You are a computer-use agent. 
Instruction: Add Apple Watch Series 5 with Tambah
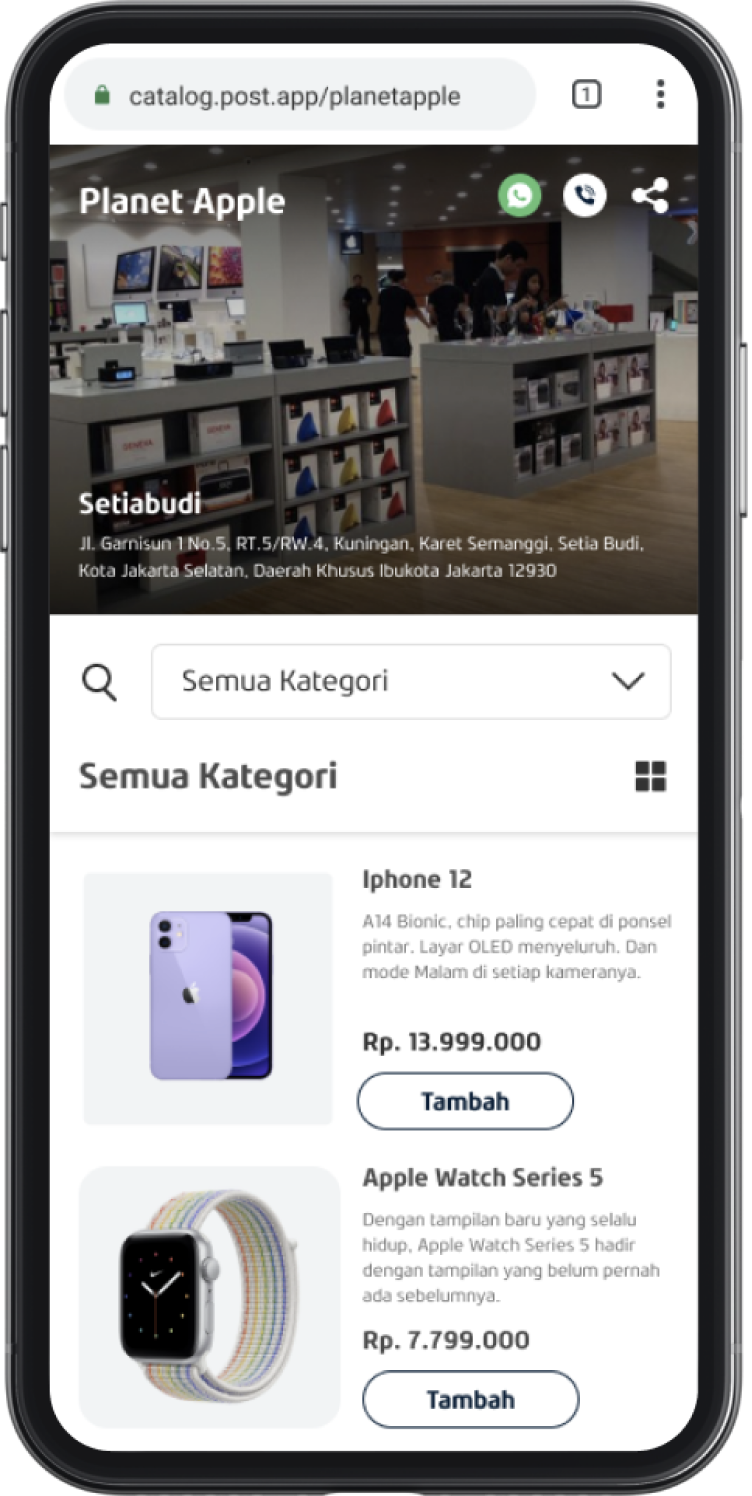tap(471, 1399)
